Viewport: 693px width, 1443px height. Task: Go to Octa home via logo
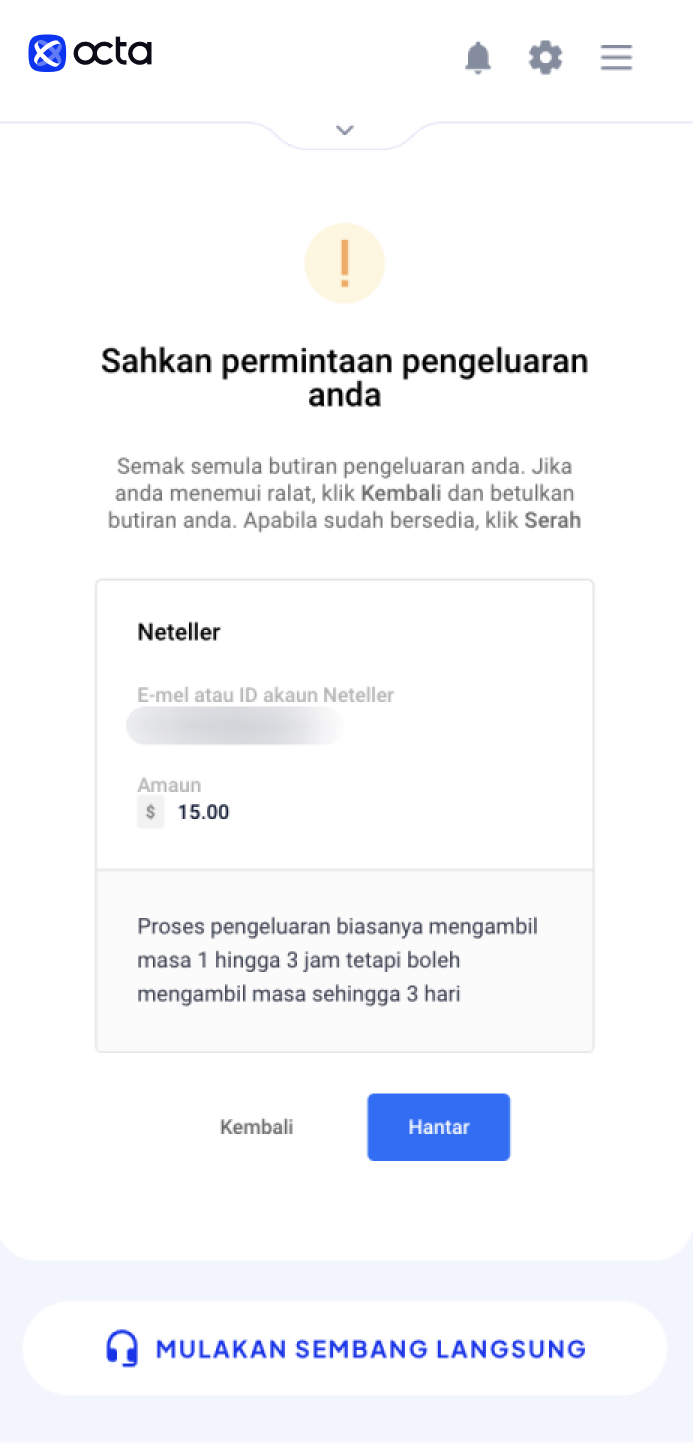point(90,53)
